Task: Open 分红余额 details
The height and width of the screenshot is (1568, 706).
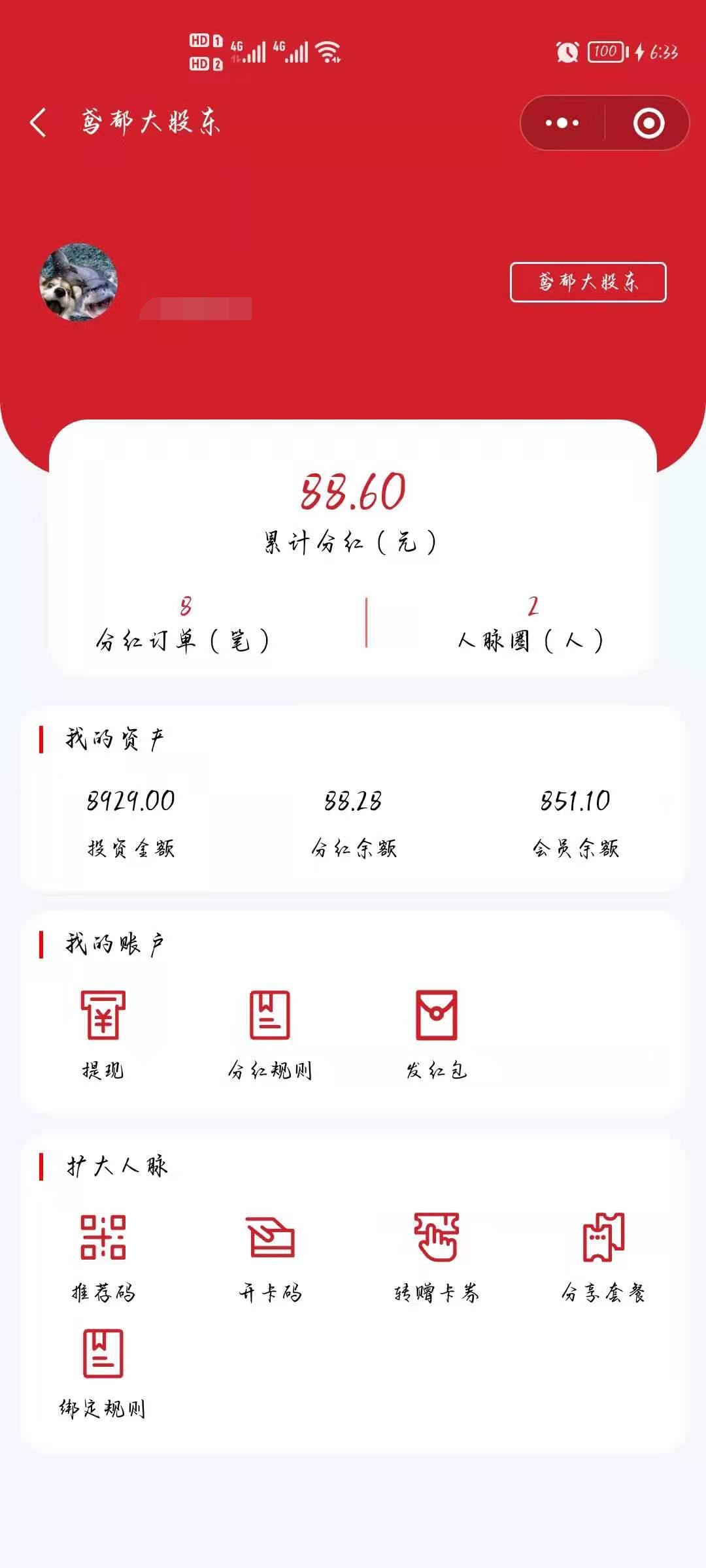Action: (x=353, y=821)
